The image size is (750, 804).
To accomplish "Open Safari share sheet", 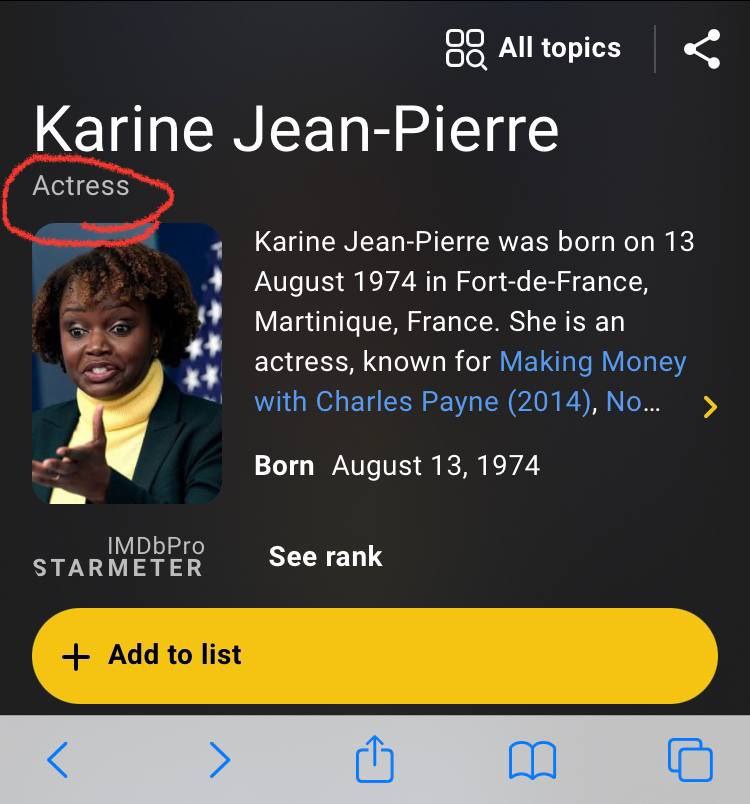I will coord(375,760).
